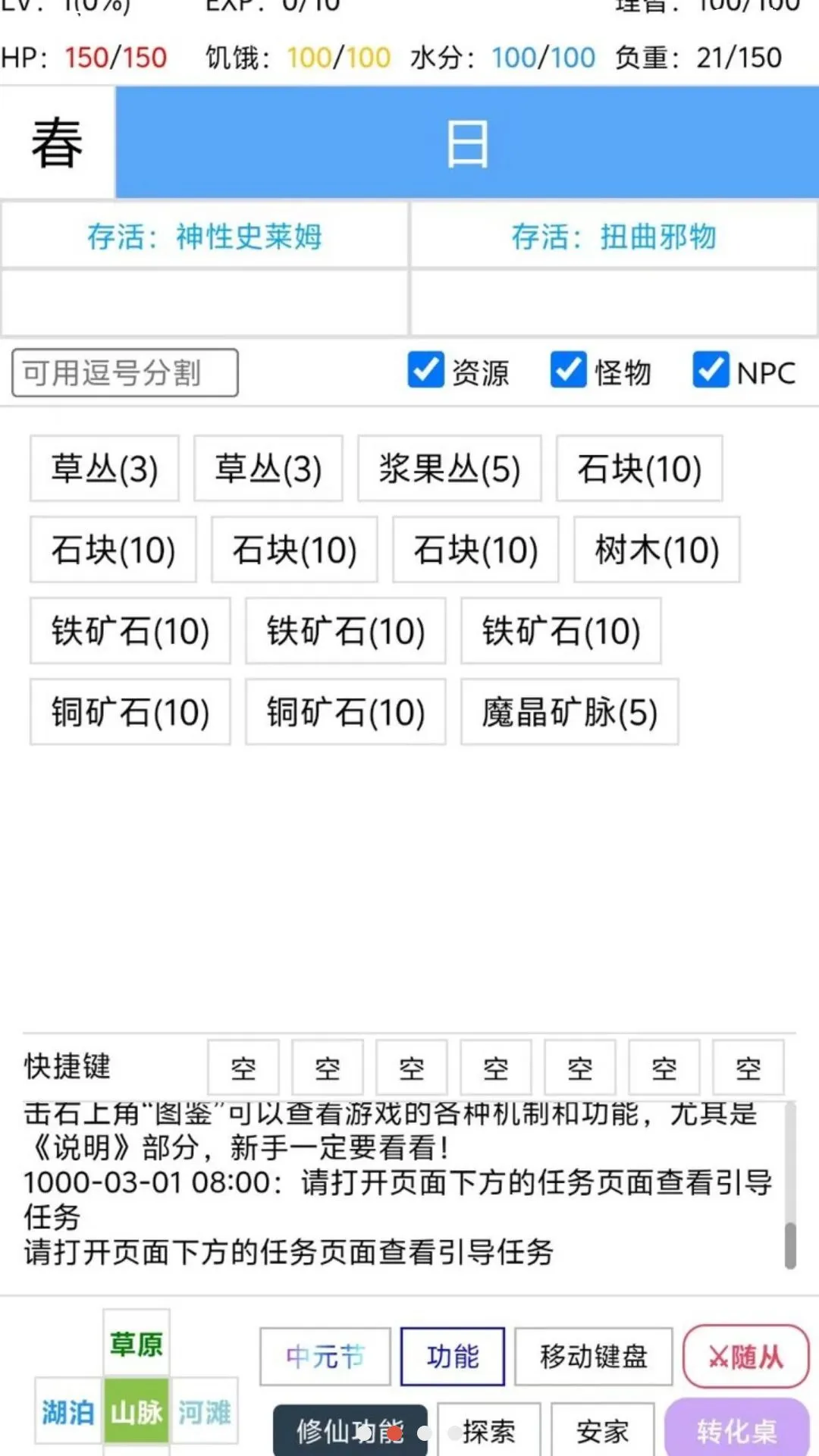This screenshot has height=1456, width=819.
Task: Tap the 浆果丛(5) resource button
Action: (x=450, y=469)
